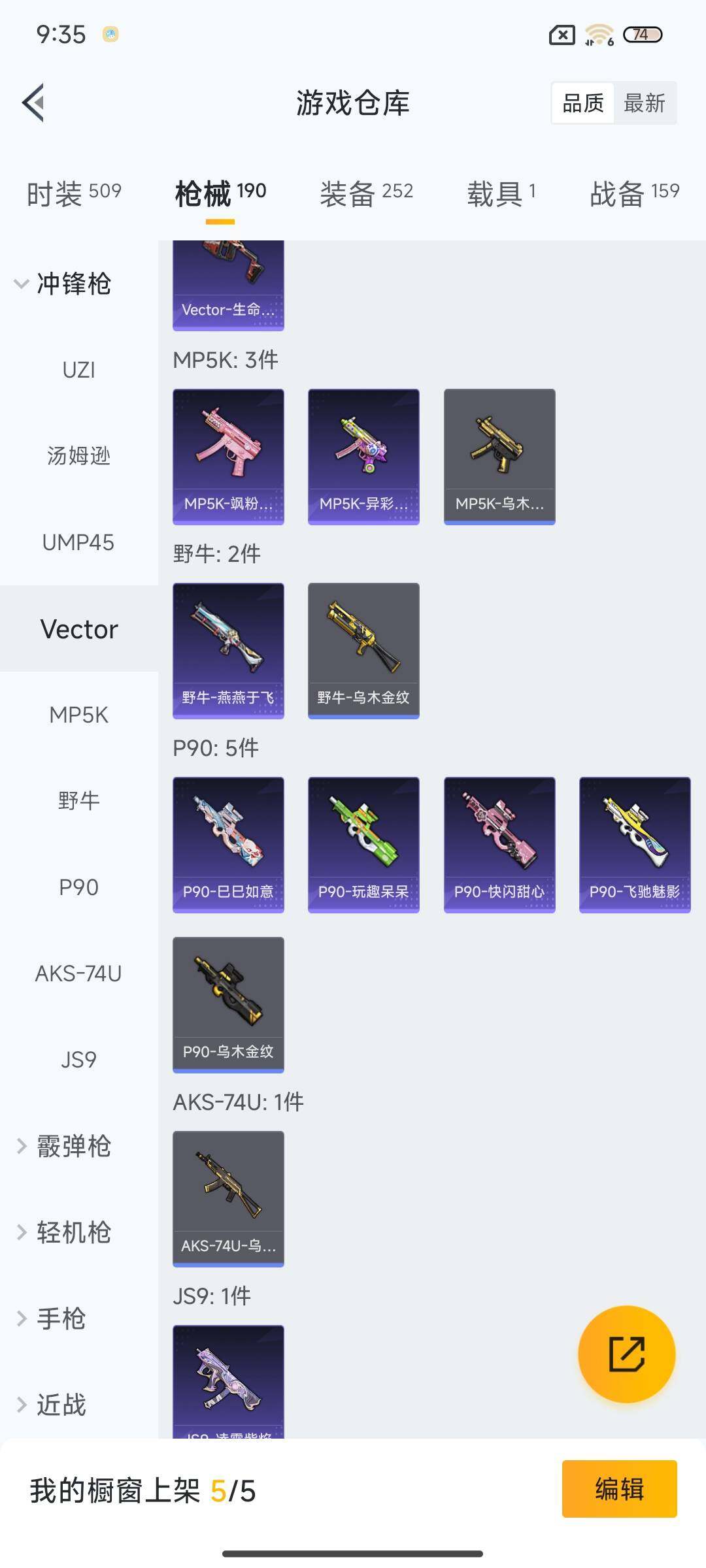Go back from 游戏仓库
The height and width of the screenshot is (1568, 706).
34,103
